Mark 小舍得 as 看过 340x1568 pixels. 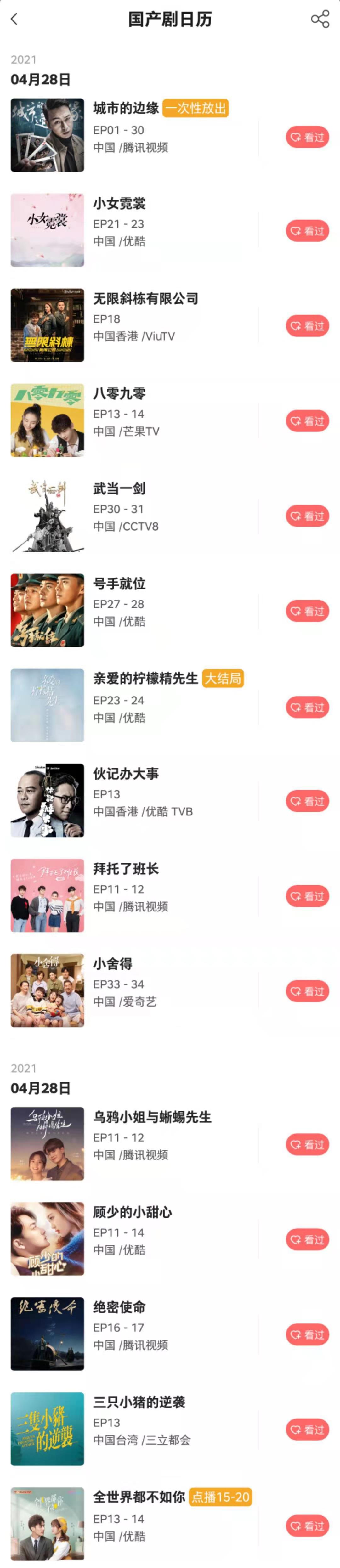pyautogui.click(x=307, y=991)
